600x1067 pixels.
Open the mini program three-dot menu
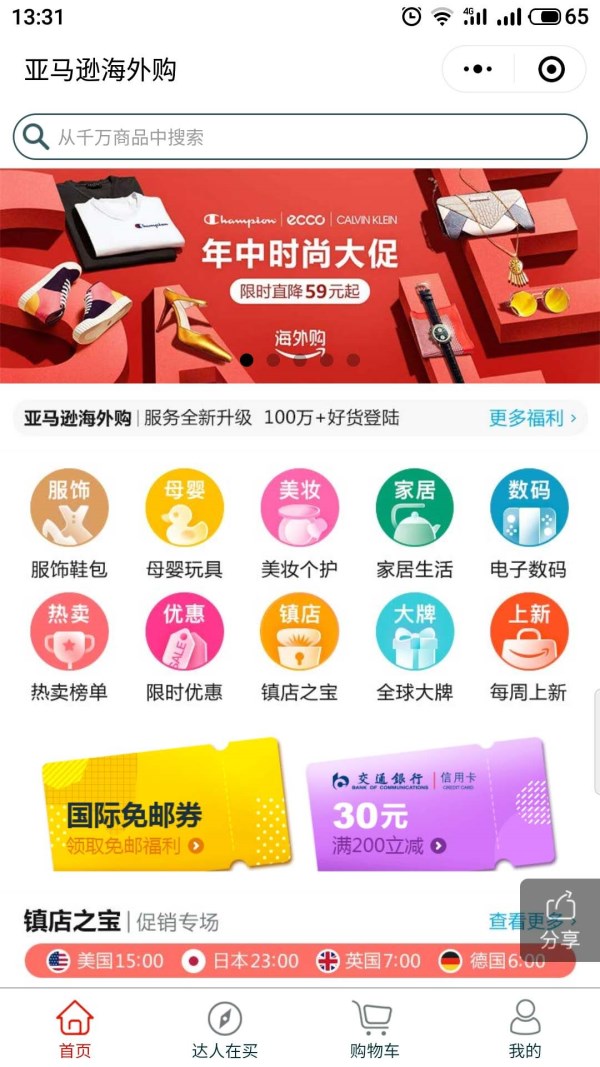pyautogui.click(x=479, y=70)
